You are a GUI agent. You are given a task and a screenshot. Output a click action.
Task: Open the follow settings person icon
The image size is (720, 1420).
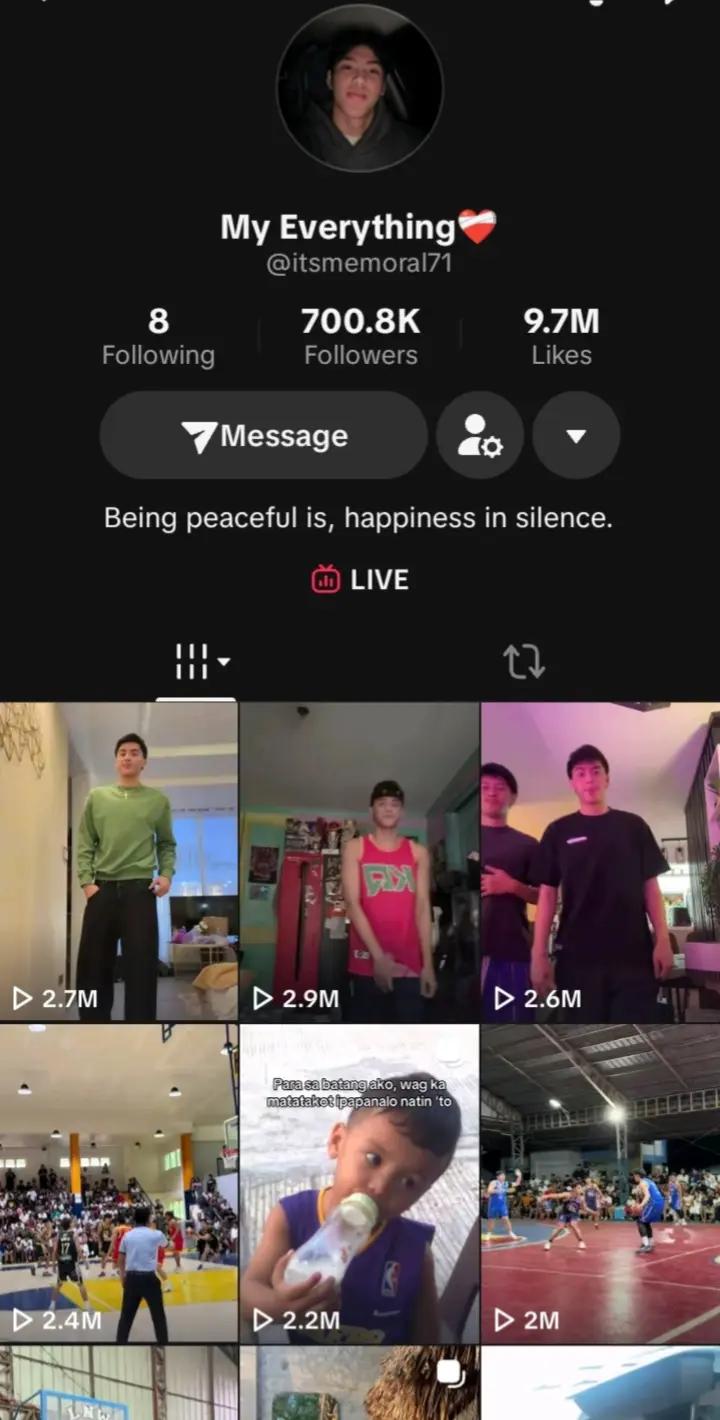[480, 435]
